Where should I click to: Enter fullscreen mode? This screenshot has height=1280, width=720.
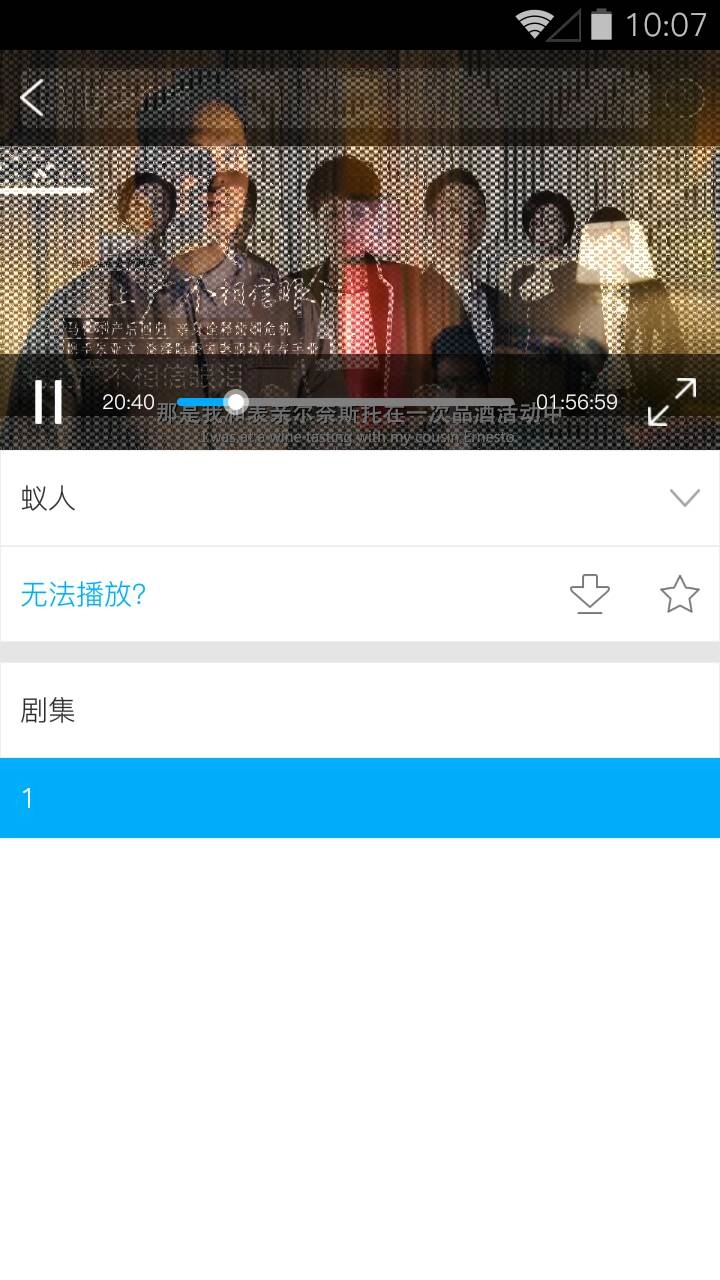pyautogui.click(x=672, y=401)
